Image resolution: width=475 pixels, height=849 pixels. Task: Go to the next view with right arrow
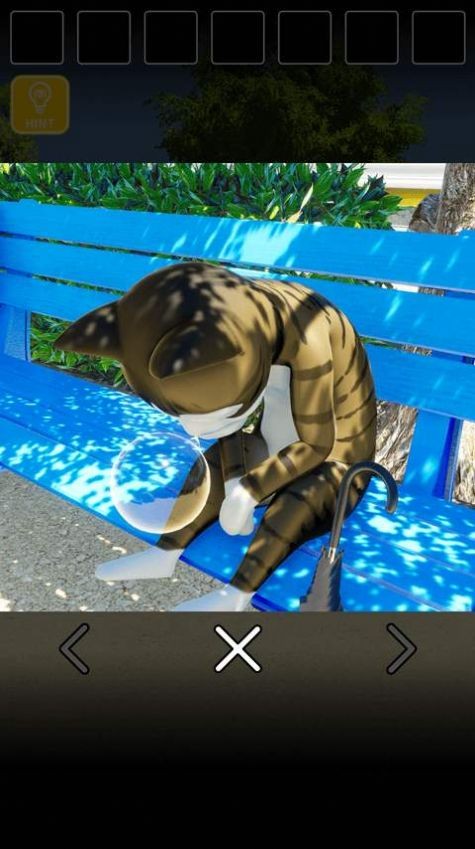pyautogui.click(x=401, y=649)
